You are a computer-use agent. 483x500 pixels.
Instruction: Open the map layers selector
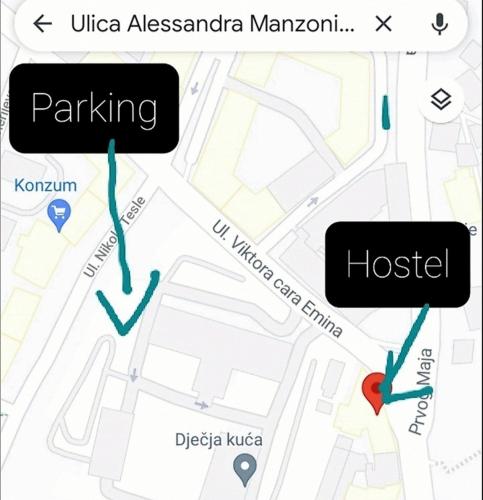click(441, 100)
